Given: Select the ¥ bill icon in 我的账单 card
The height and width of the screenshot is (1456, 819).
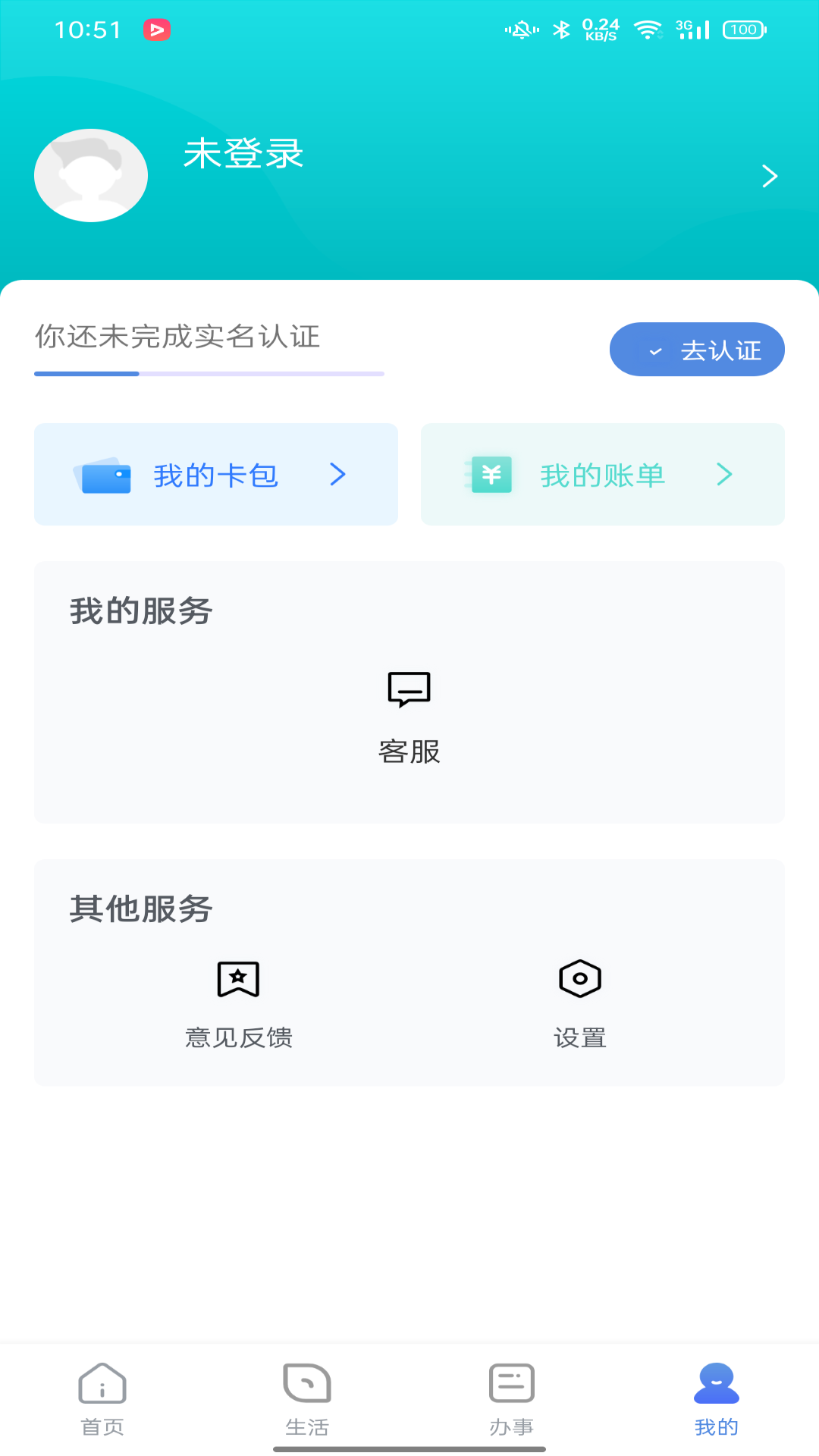Looking at the screenshot, I should (x=491, y=475).
